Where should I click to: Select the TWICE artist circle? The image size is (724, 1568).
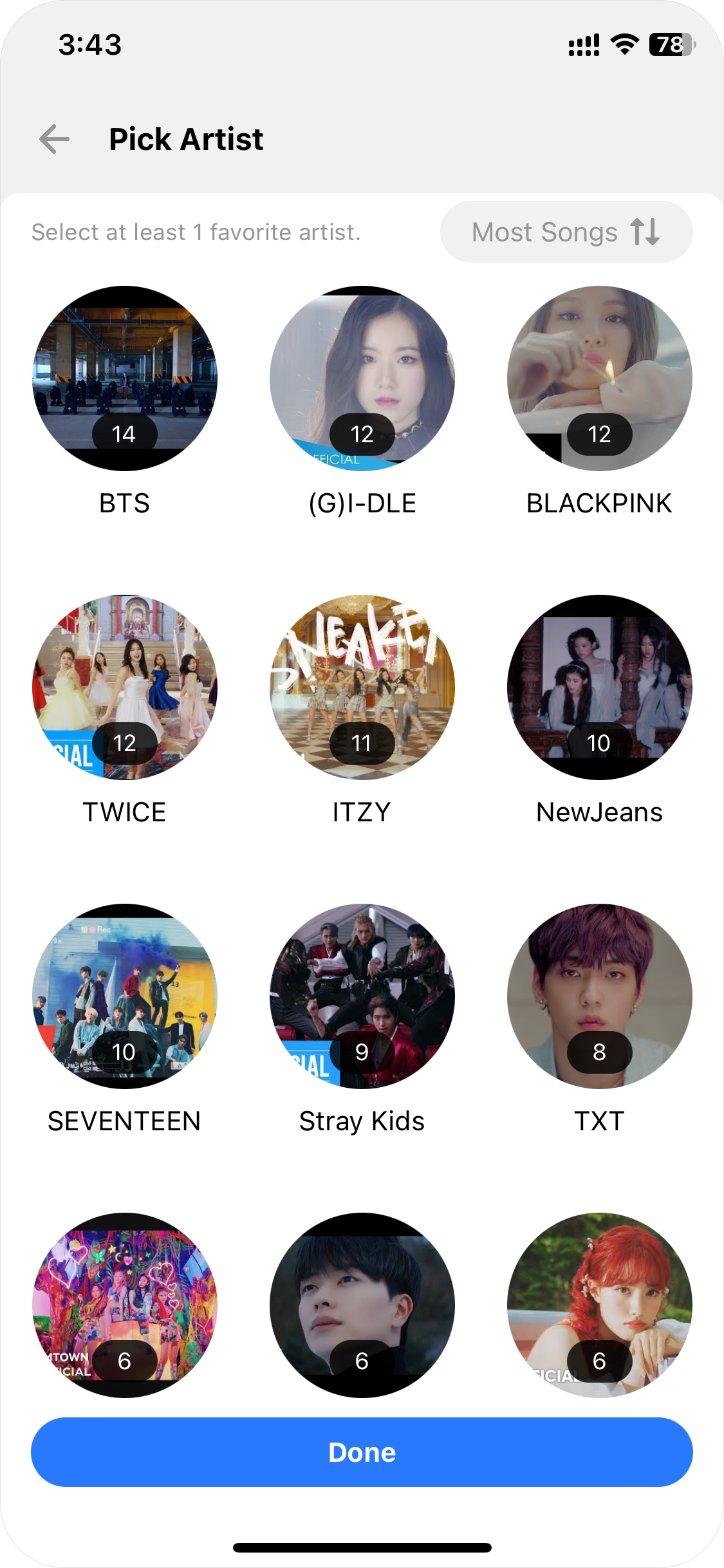point(125,687)
